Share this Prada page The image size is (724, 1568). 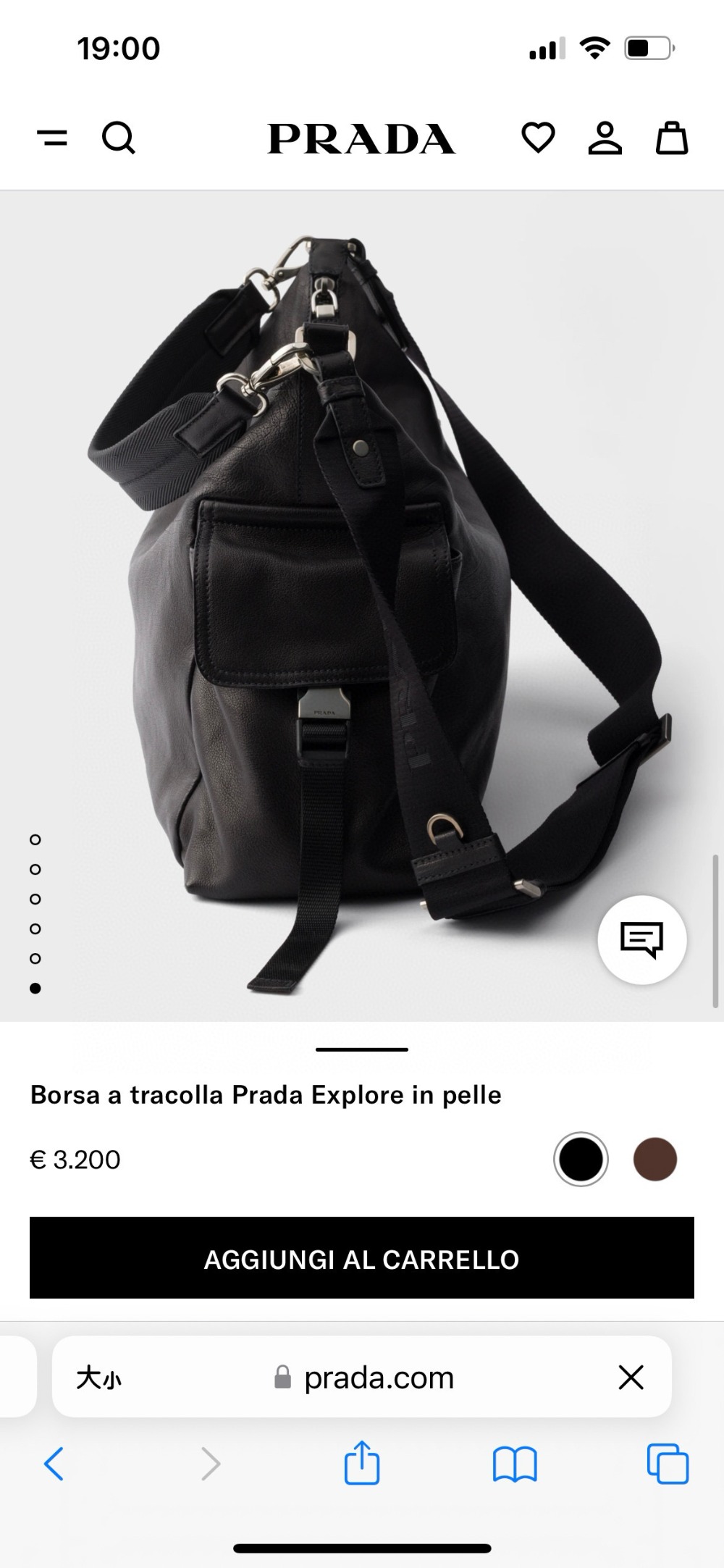(x=361, y=1464)
